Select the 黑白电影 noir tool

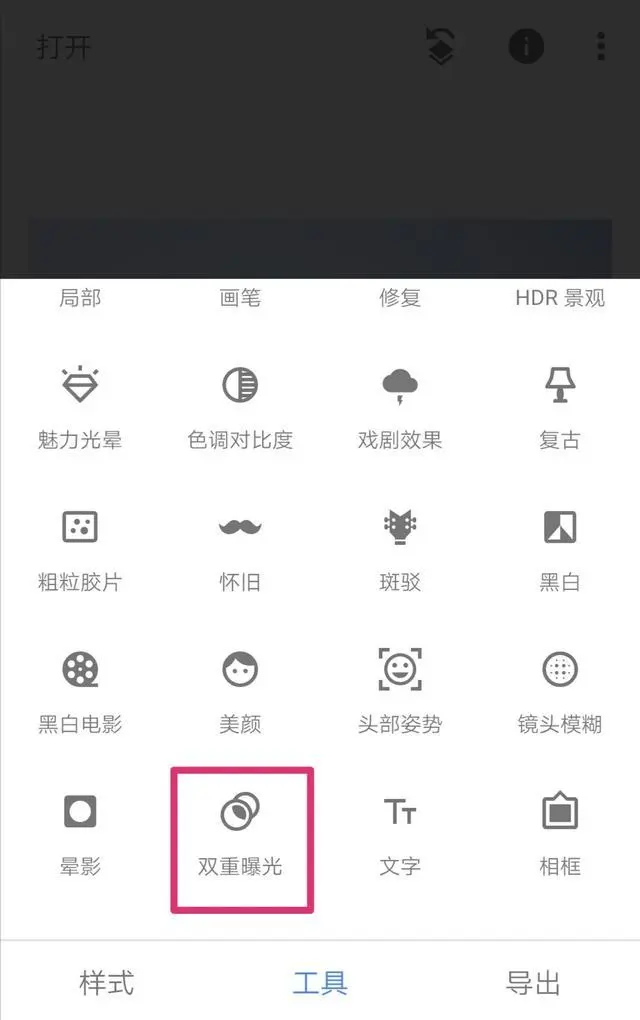(x=80, y=690)
